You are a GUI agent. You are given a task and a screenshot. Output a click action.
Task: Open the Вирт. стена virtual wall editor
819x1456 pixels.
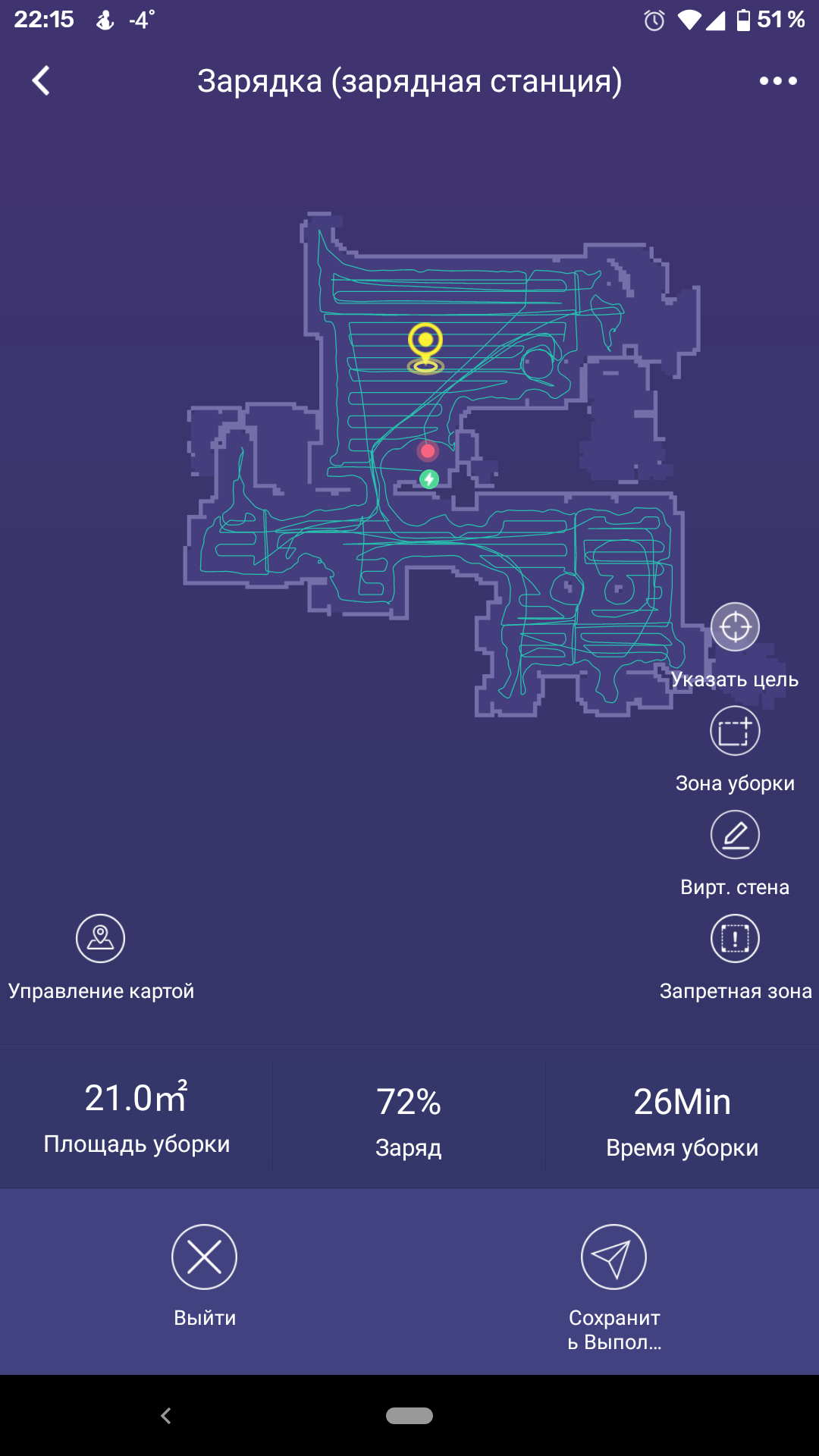pos(735,835)
